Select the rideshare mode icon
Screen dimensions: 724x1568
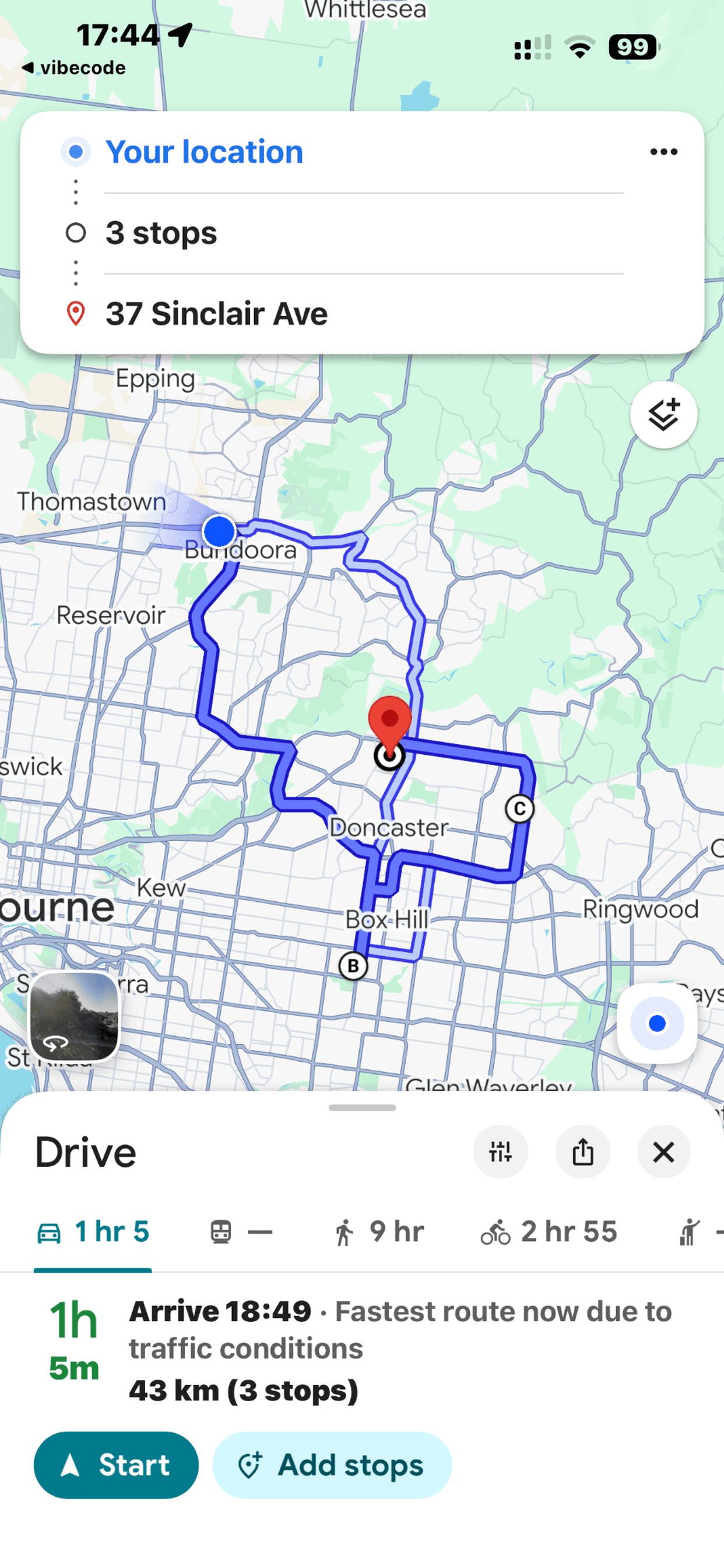[687, 1231]
